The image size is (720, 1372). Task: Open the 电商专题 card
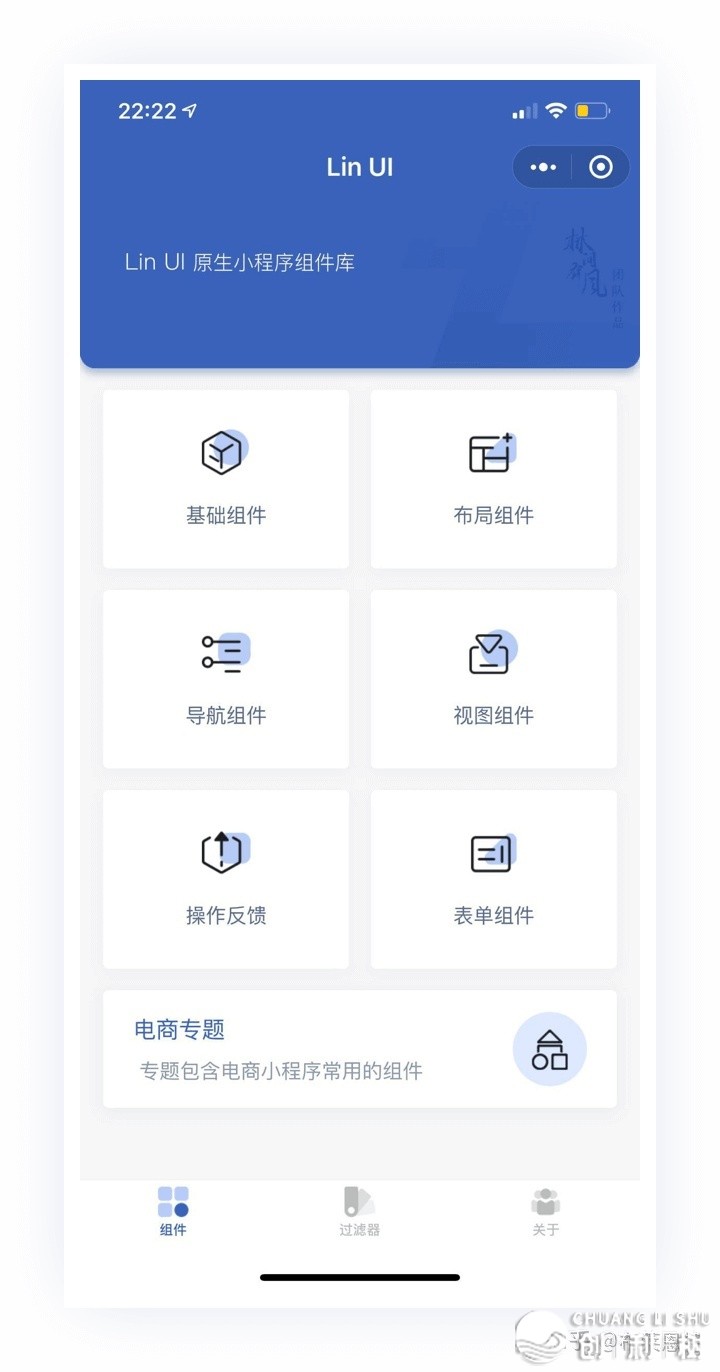pyautogui.click(x=300, y=1048)
